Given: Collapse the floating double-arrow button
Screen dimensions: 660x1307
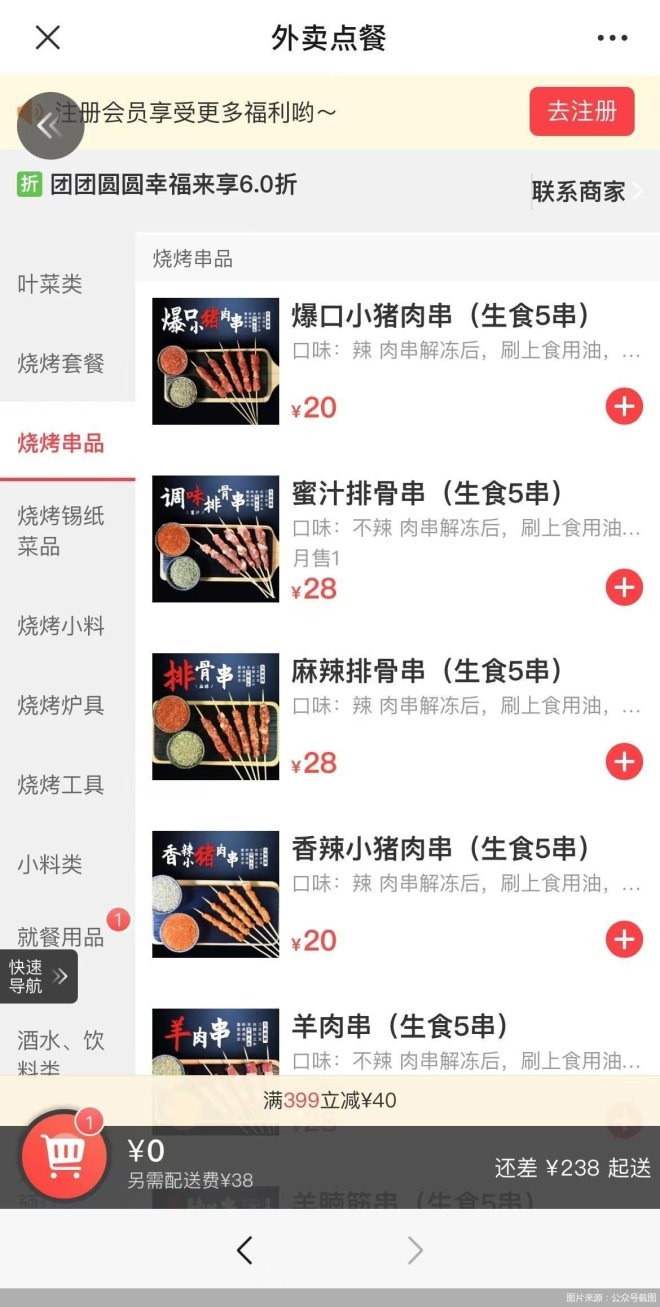Looking at the screenshot, I should pos(50,126).
